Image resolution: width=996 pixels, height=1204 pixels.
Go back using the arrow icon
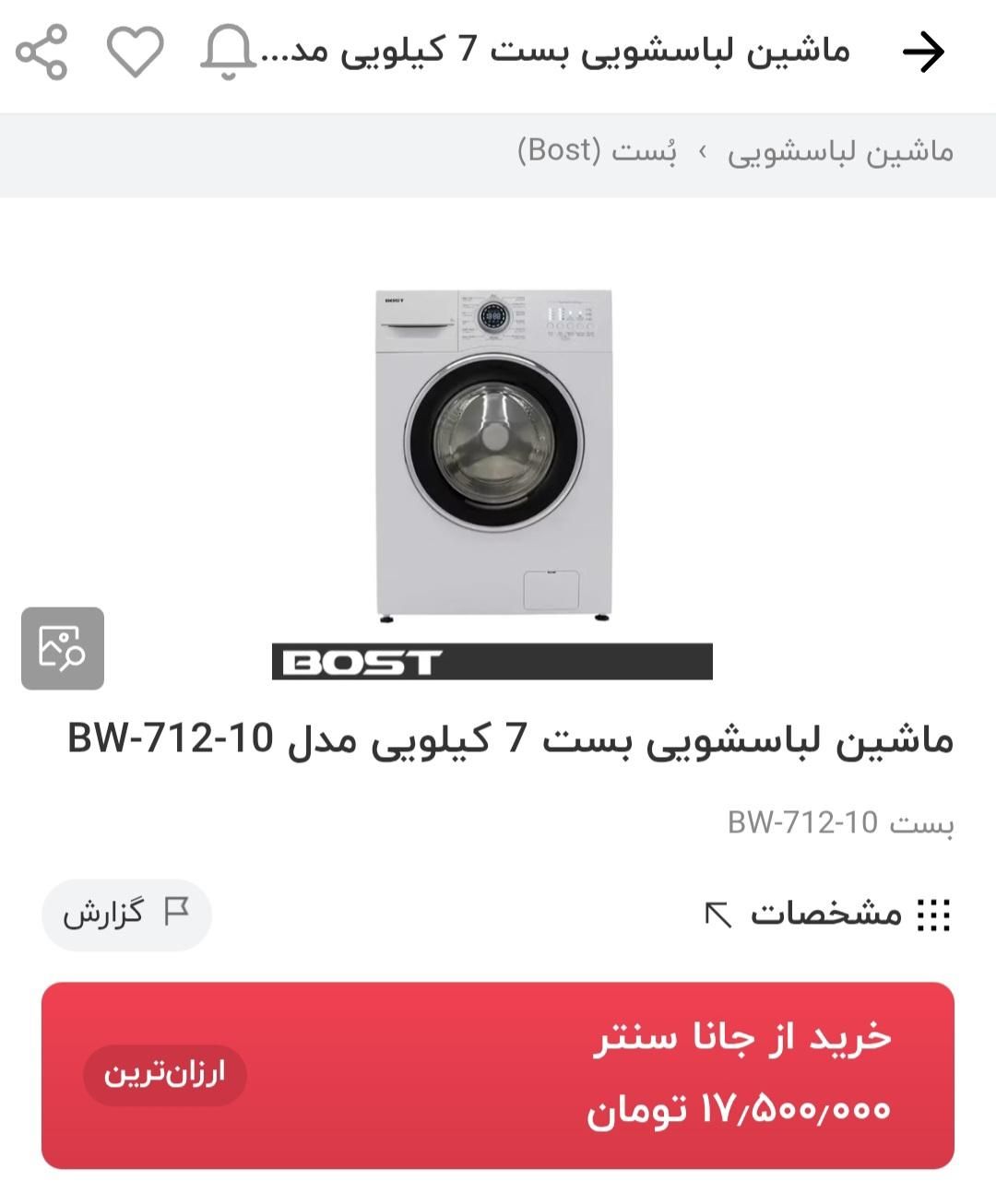click(923, 52)
